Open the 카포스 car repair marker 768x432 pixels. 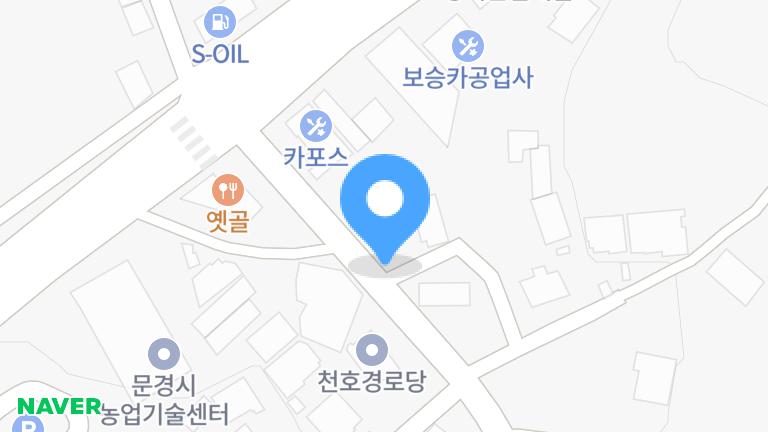point(316,126)
